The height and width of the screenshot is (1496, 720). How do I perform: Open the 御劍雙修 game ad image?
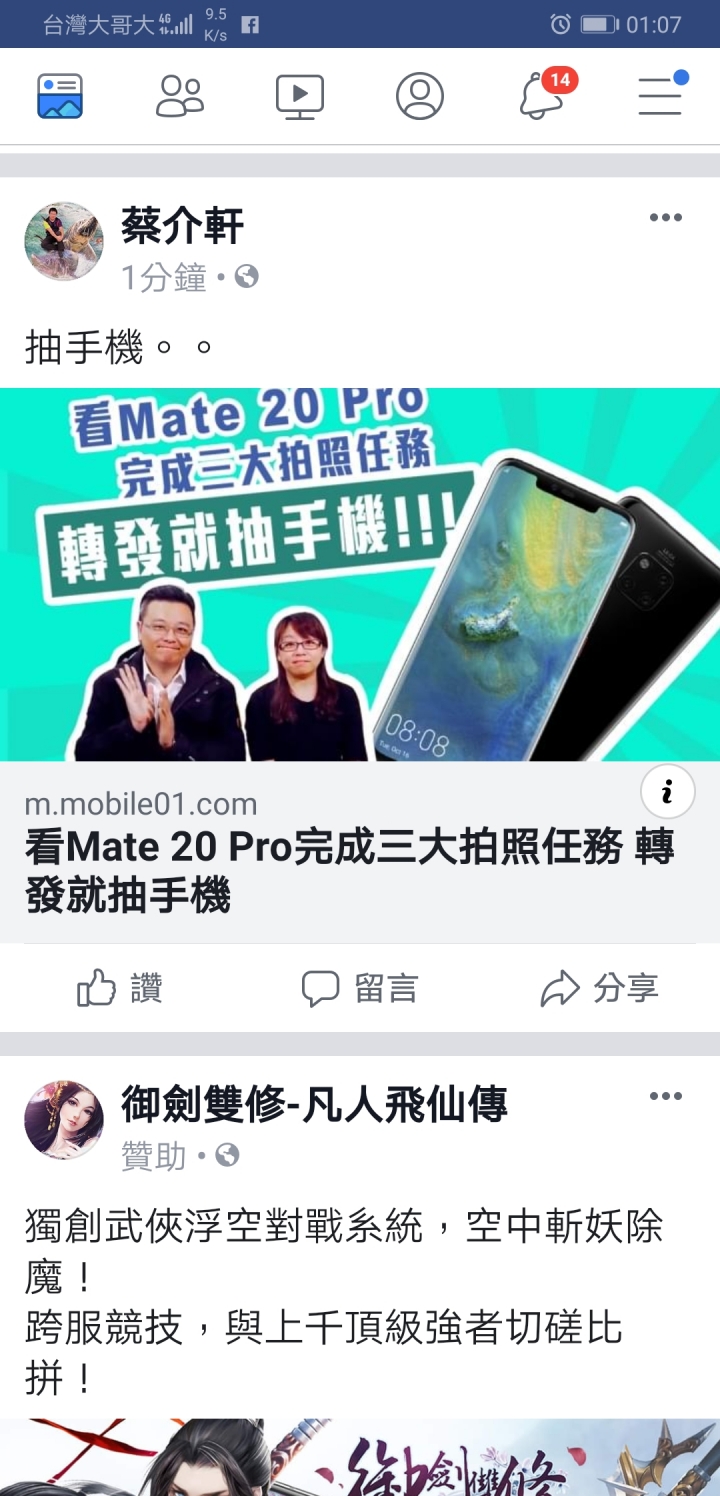pyautogui.click(x=360, y=1458)
